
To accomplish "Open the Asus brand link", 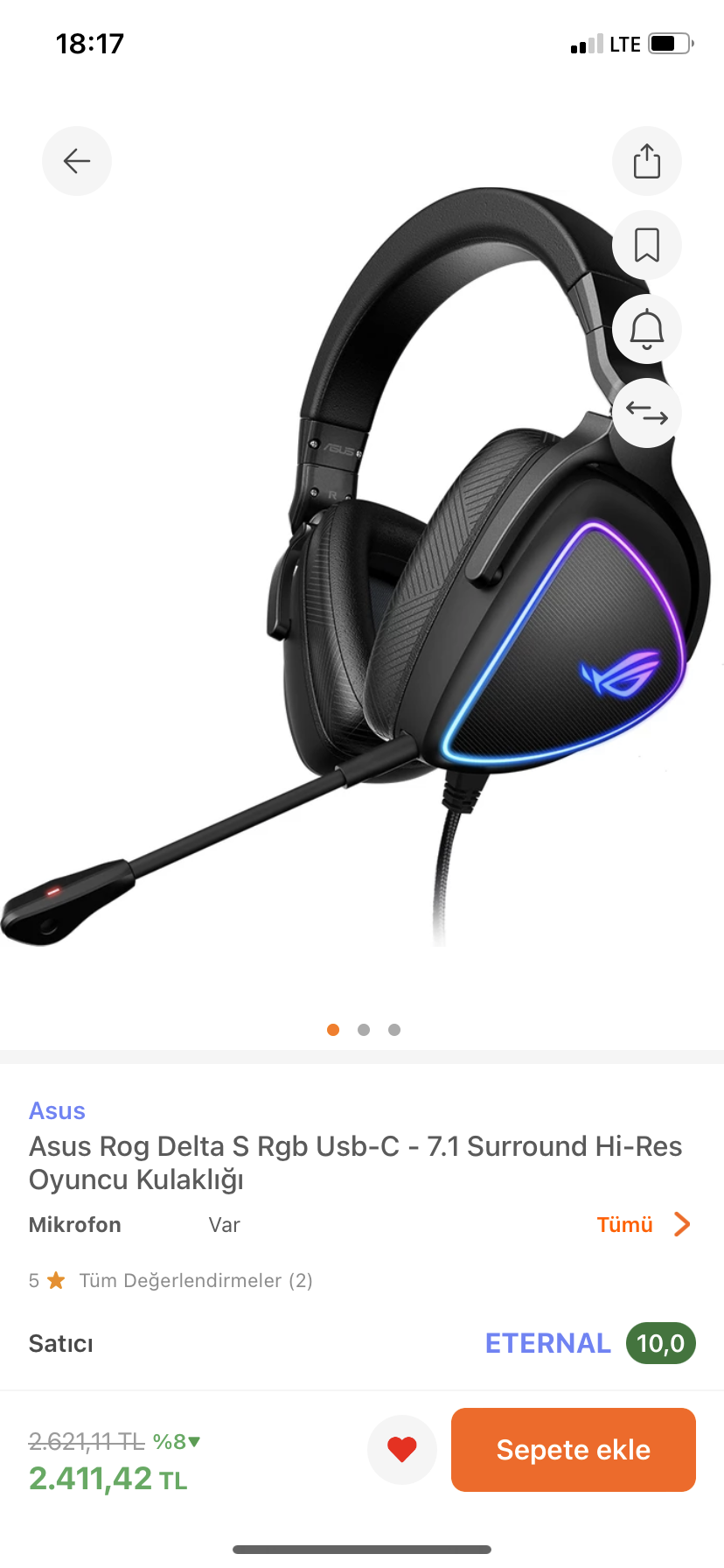I will [57, 1110].
